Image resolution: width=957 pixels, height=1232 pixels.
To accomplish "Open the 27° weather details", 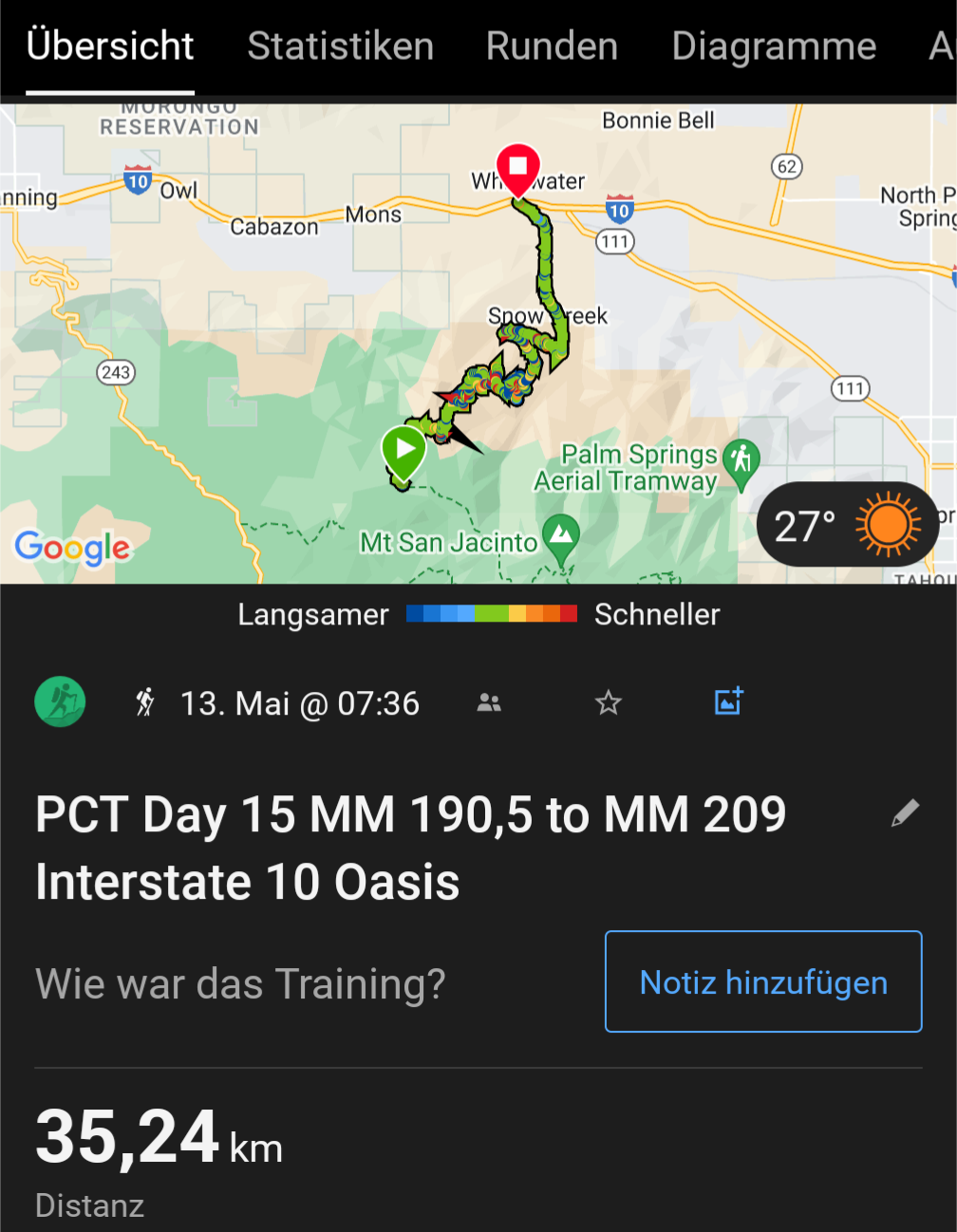I will coord(847,525).
